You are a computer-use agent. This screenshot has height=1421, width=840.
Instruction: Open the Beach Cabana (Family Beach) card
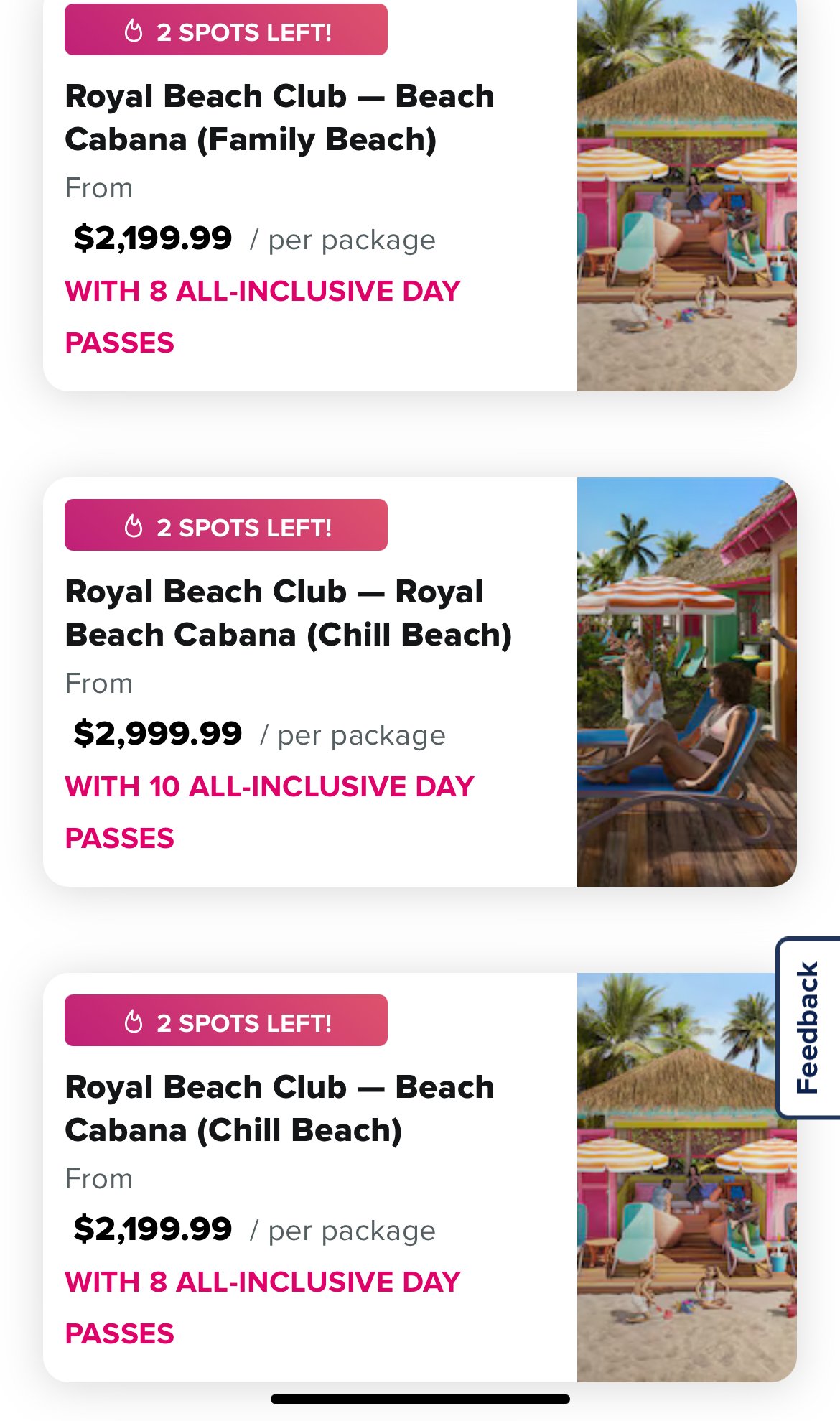point(420,194)
